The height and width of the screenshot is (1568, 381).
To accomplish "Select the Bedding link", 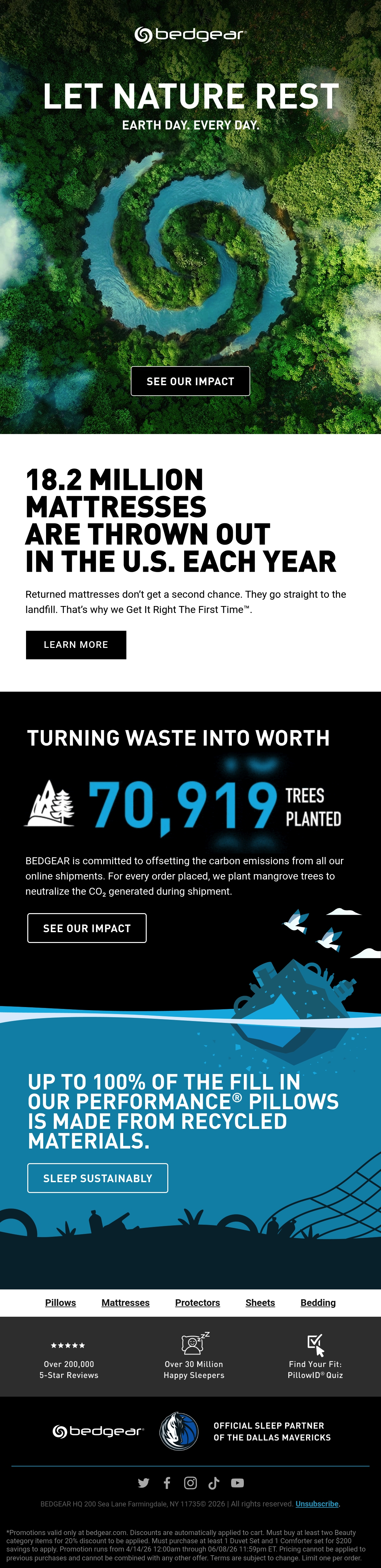I will [x=318, y=1303].
